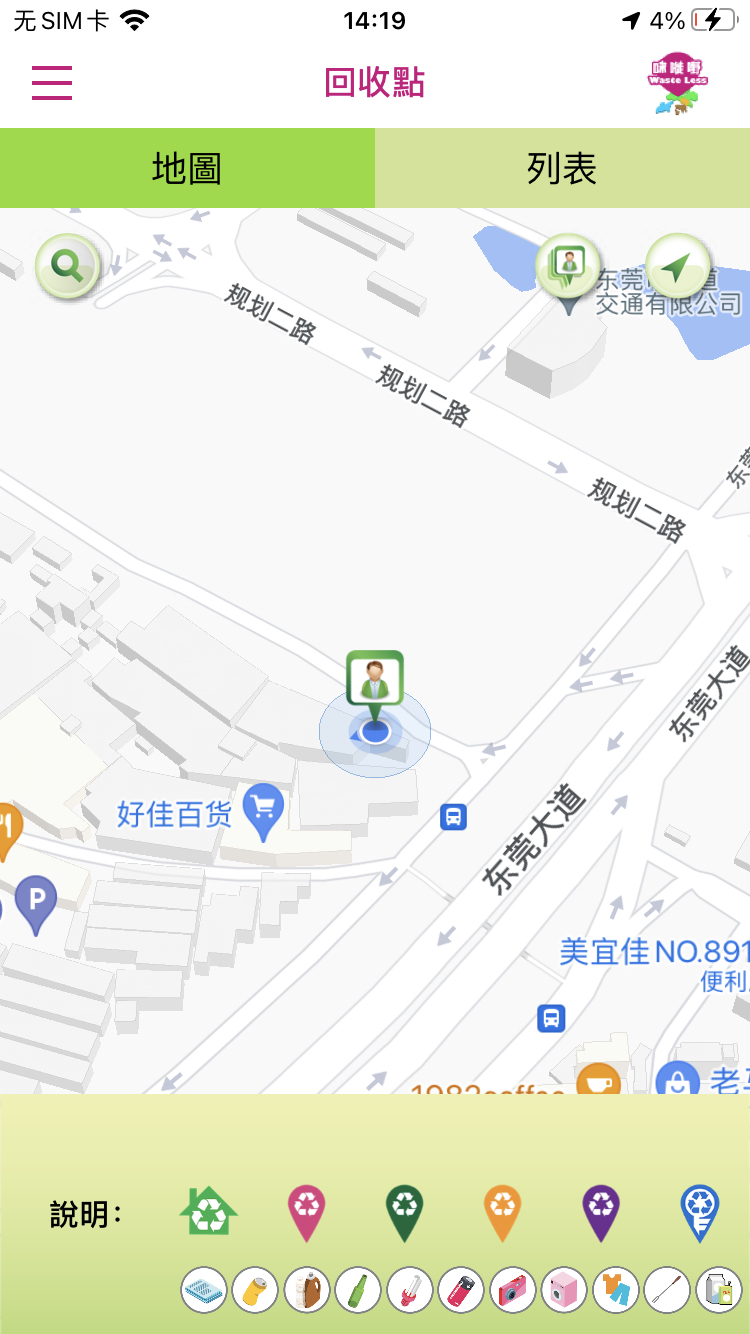The height and width of the screenshot is (1334, 750).
Task: Select the 地圖 map tab
Action: click(x=187, y=168)
